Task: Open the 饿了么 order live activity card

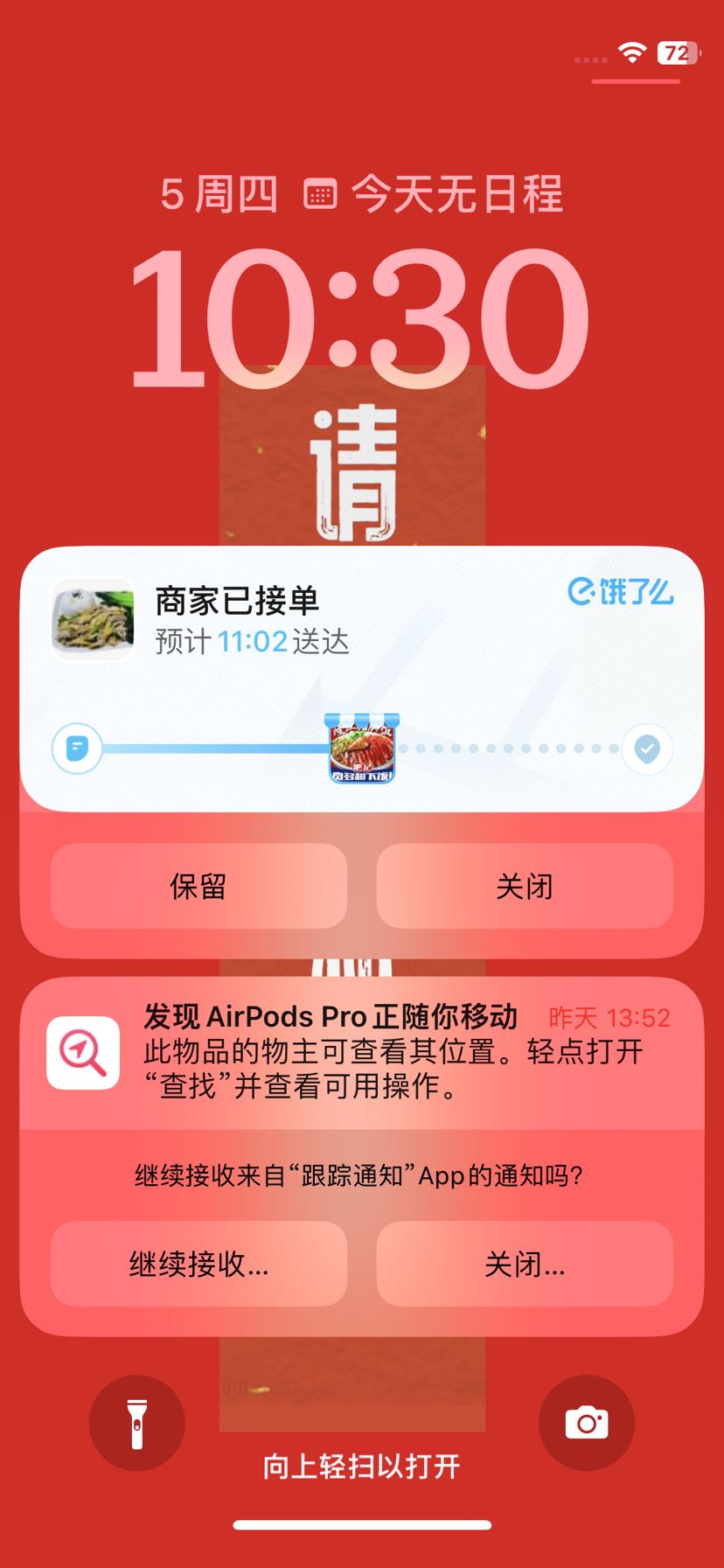Action: pyautogui.click(x=361, y=678)
